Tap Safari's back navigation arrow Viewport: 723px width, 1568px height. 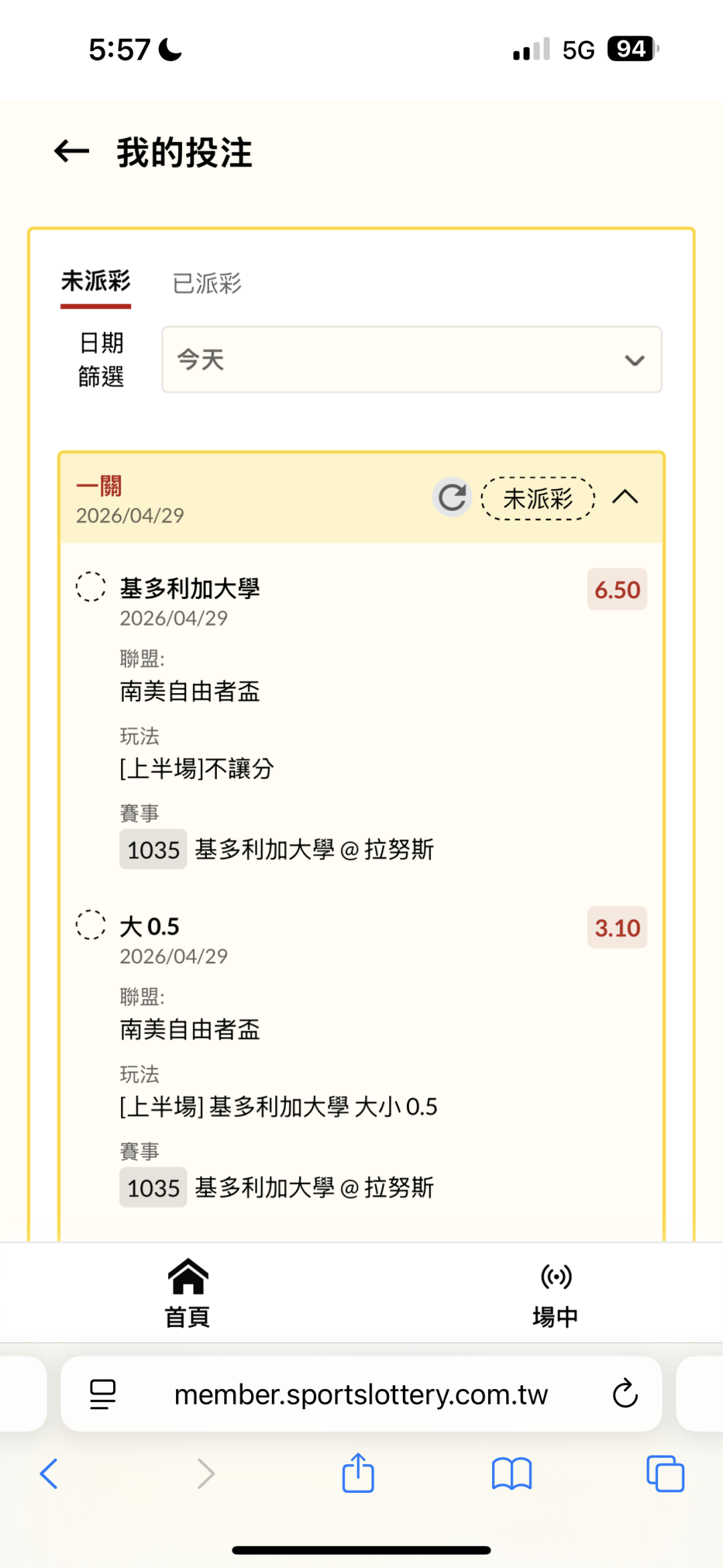pos(49,1474)
